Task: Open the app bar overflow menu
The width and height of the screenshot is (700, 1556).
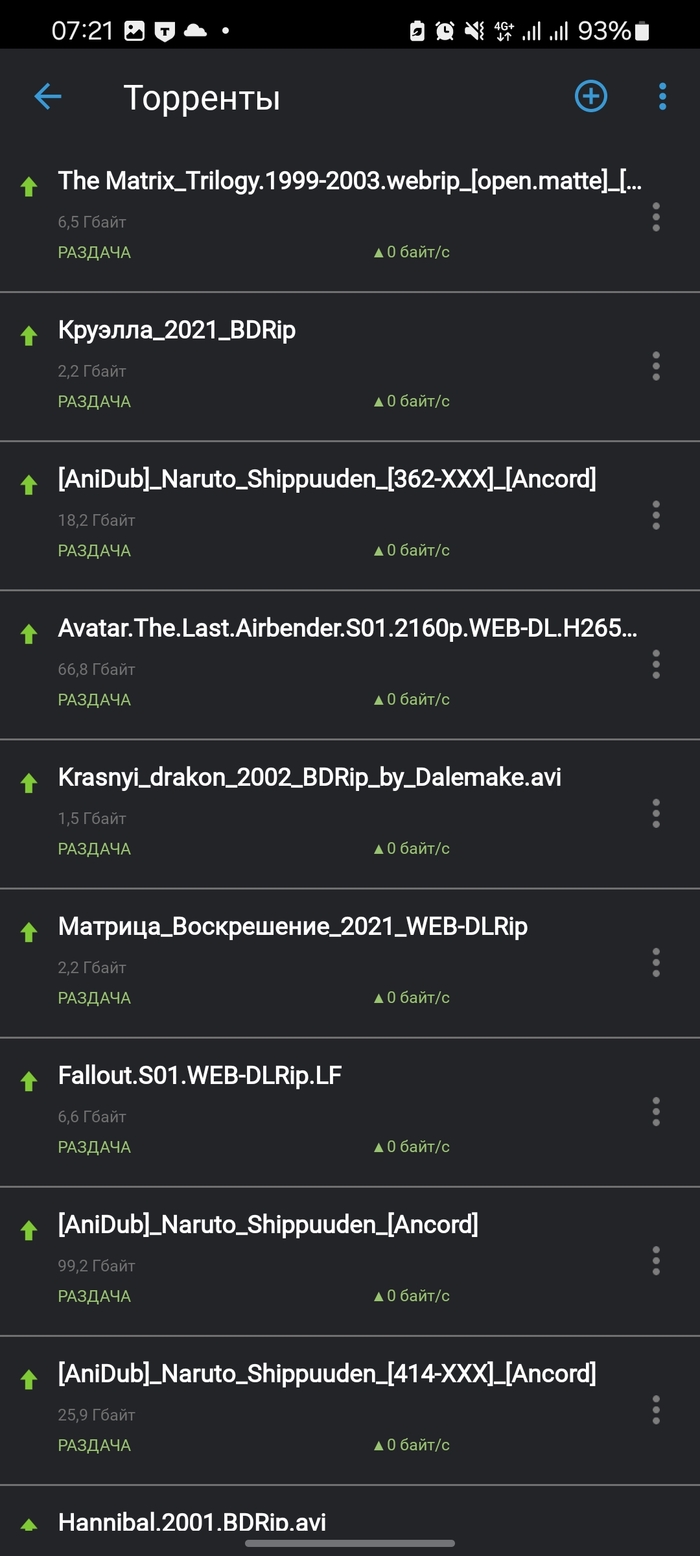Action: (662, 96)
